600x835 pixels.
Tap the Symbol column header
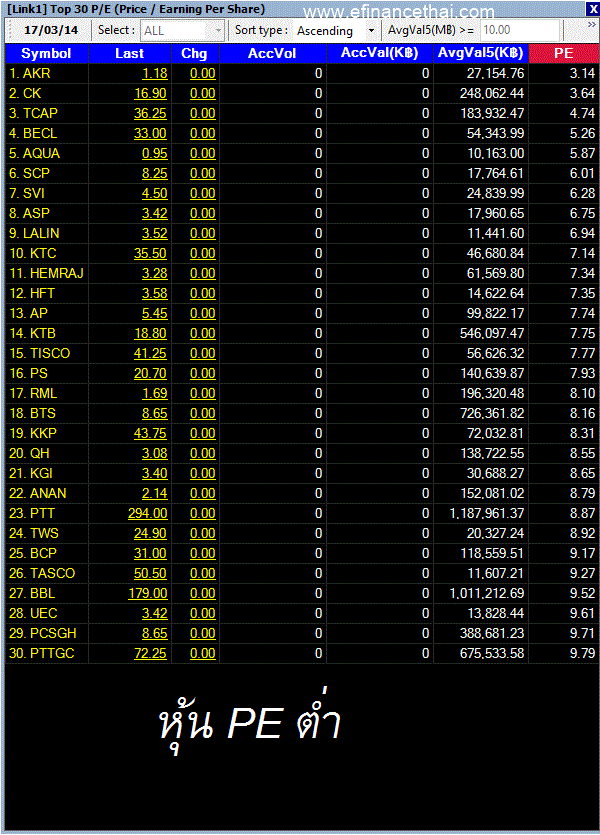pyautogui.click(x=46, y=53)
